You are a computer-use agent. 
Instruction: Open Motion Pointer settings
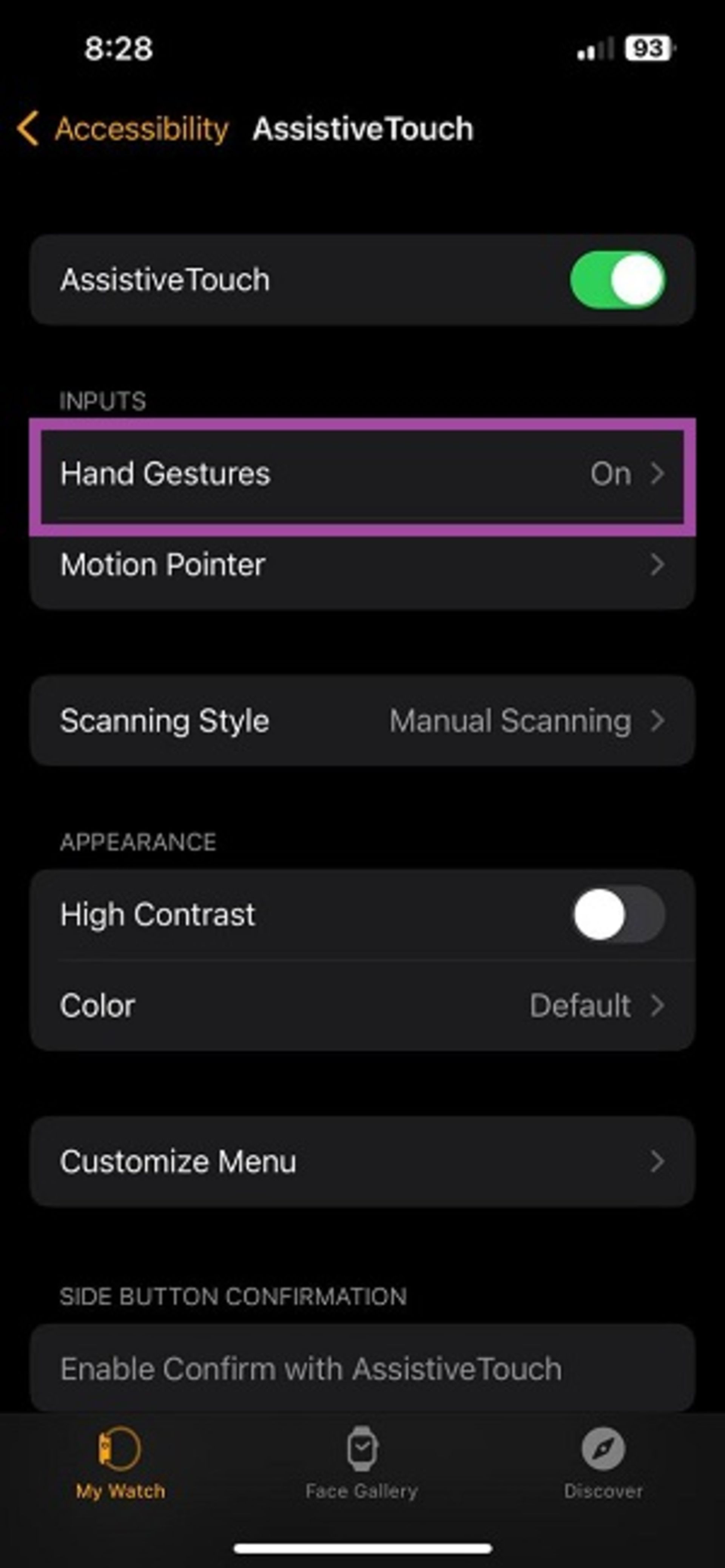pyautogui.click(x=362, y=565)
